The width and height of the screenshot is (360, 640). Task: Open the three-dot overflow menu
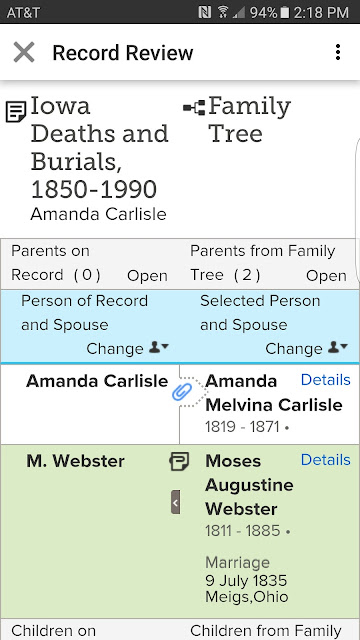pos(338,52)
